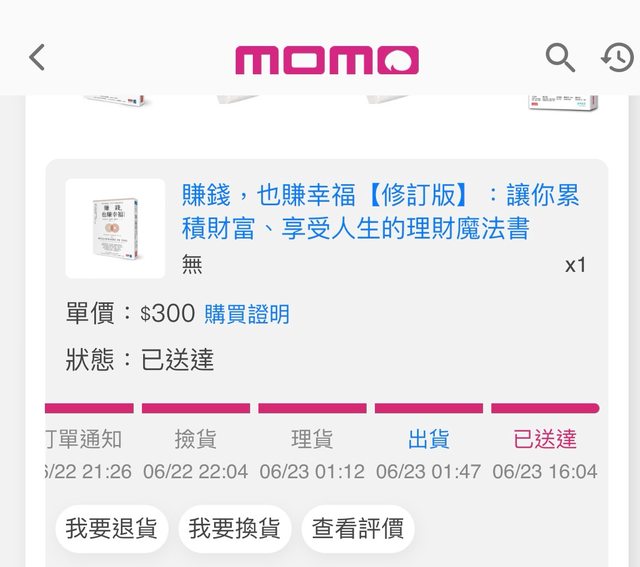The image size is (640, 567).
Task: Open the 賺錢，也賺幸福 product title link
Action: [380, 211]
